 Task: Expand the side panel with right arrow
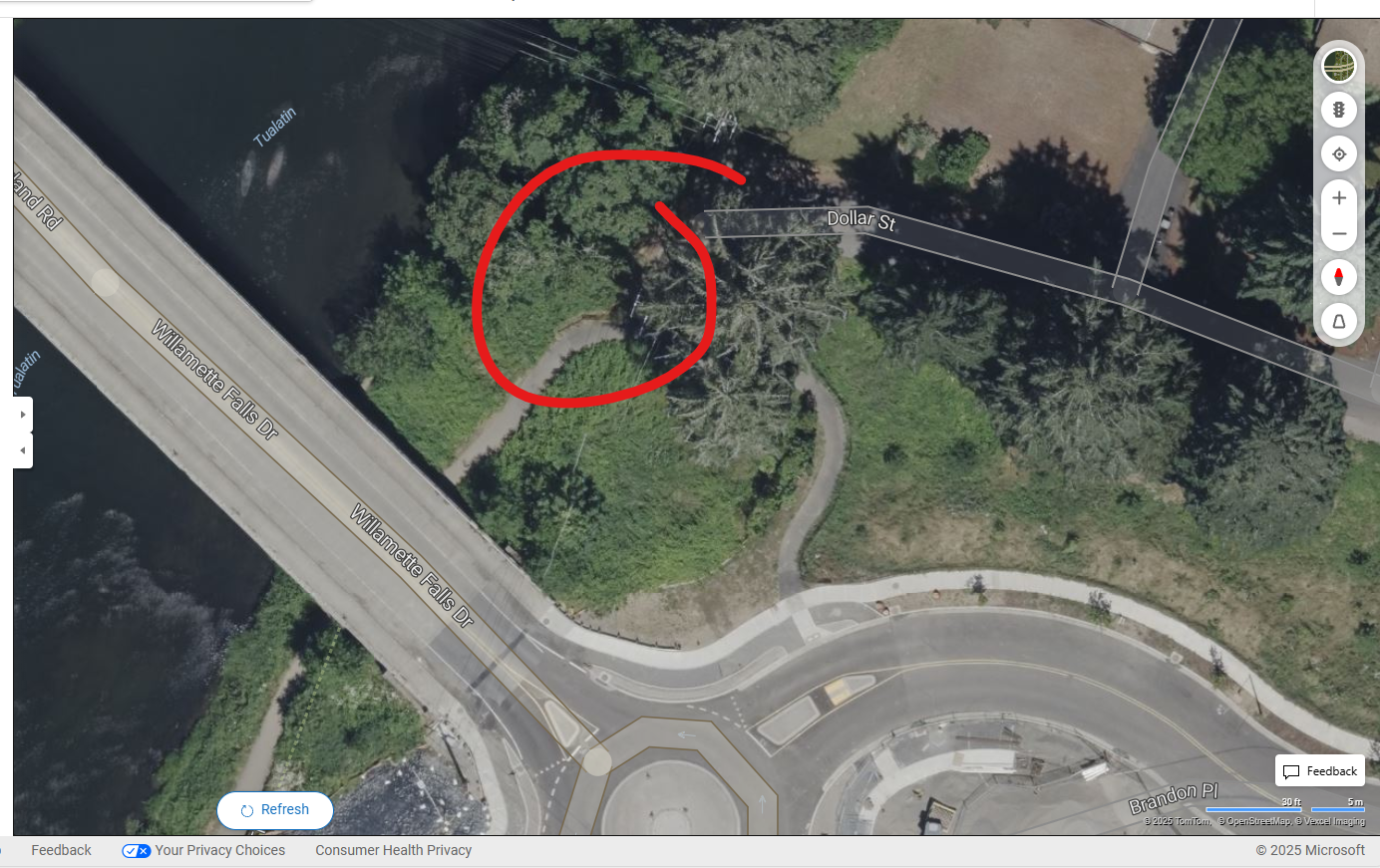pyautogui.click(x=23, y=415)
